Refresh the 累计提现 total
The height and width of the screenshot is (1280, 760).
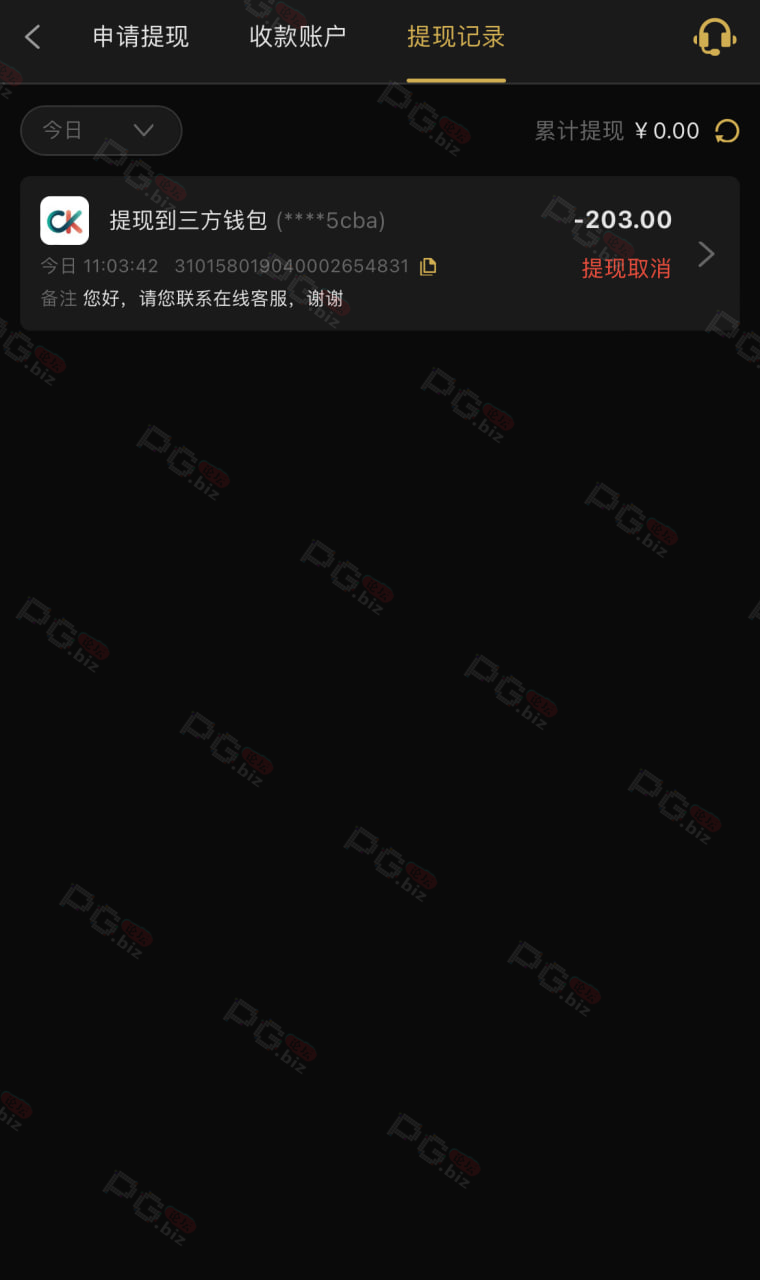pyautogui.click(x=727, y=131)
